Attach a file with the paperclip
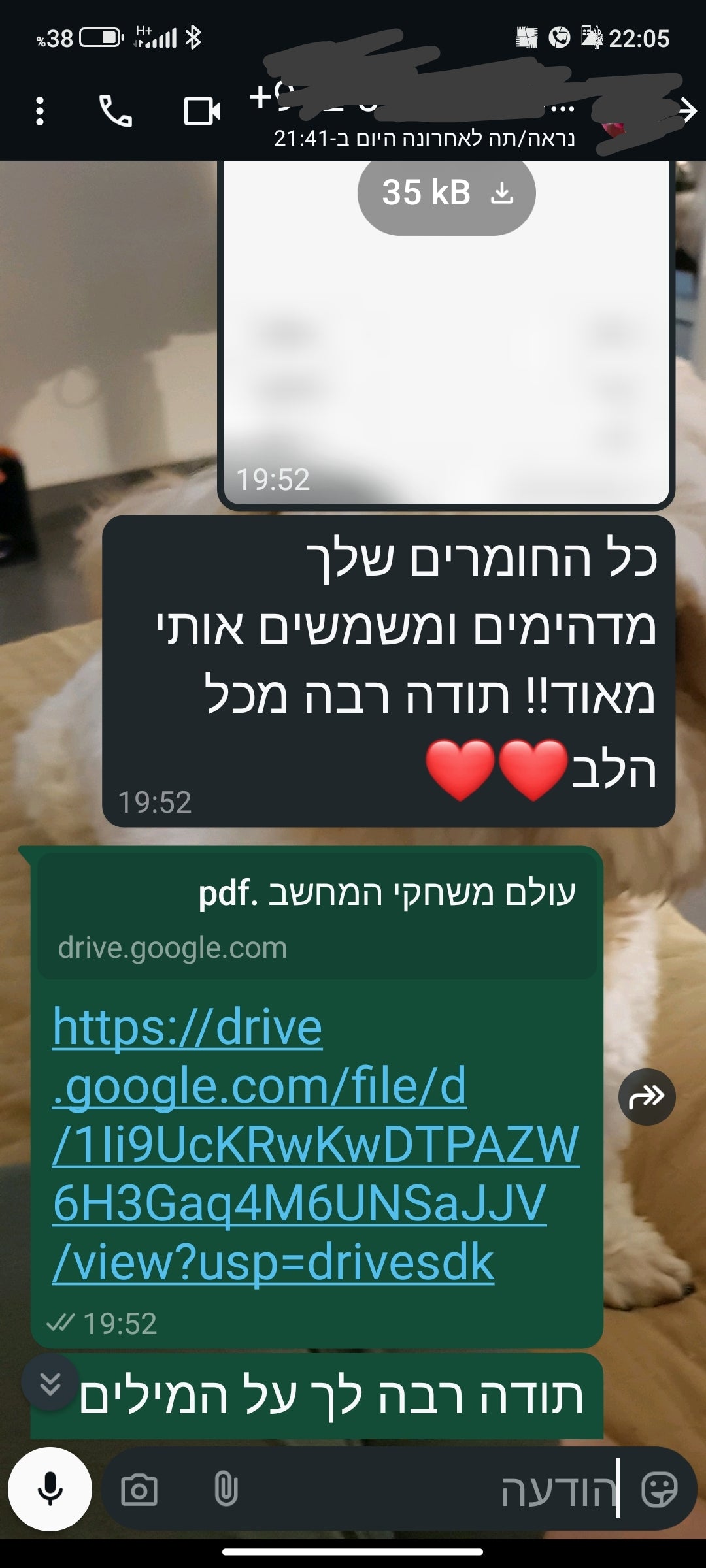This screenshot has height=1568, width=706. 226,1491
